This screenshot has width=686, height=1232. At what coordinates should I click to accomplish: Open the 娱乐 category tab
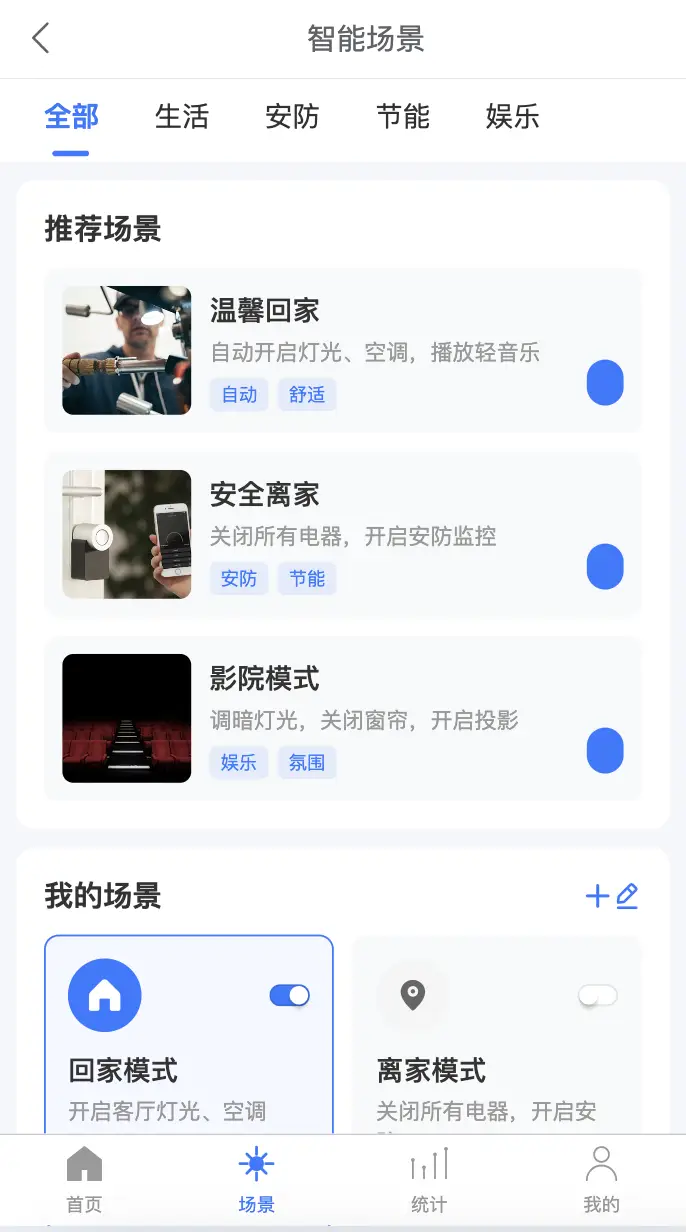tap(513, 117)
